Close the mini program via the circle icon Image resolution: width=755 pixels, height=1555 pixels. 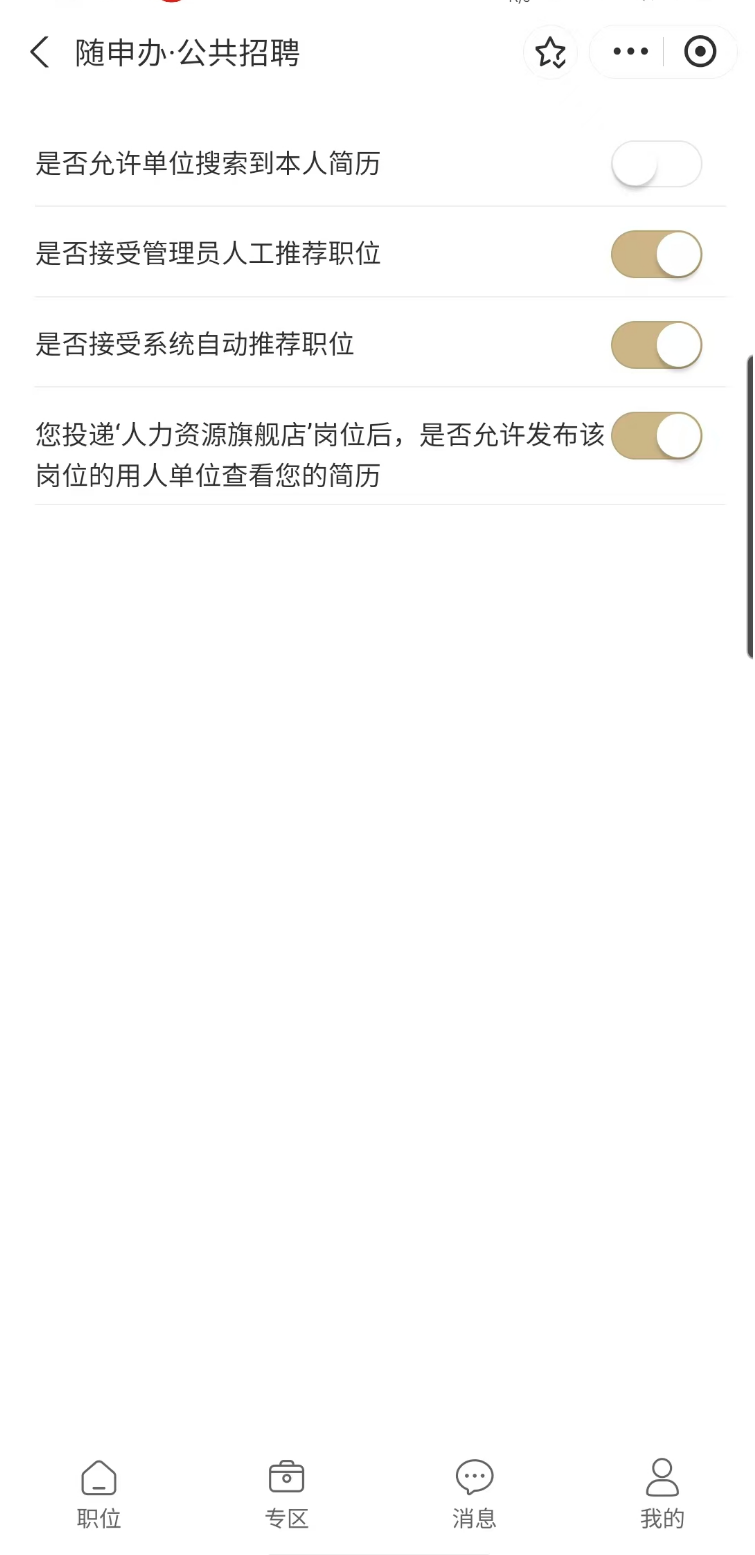coord(700,52)
